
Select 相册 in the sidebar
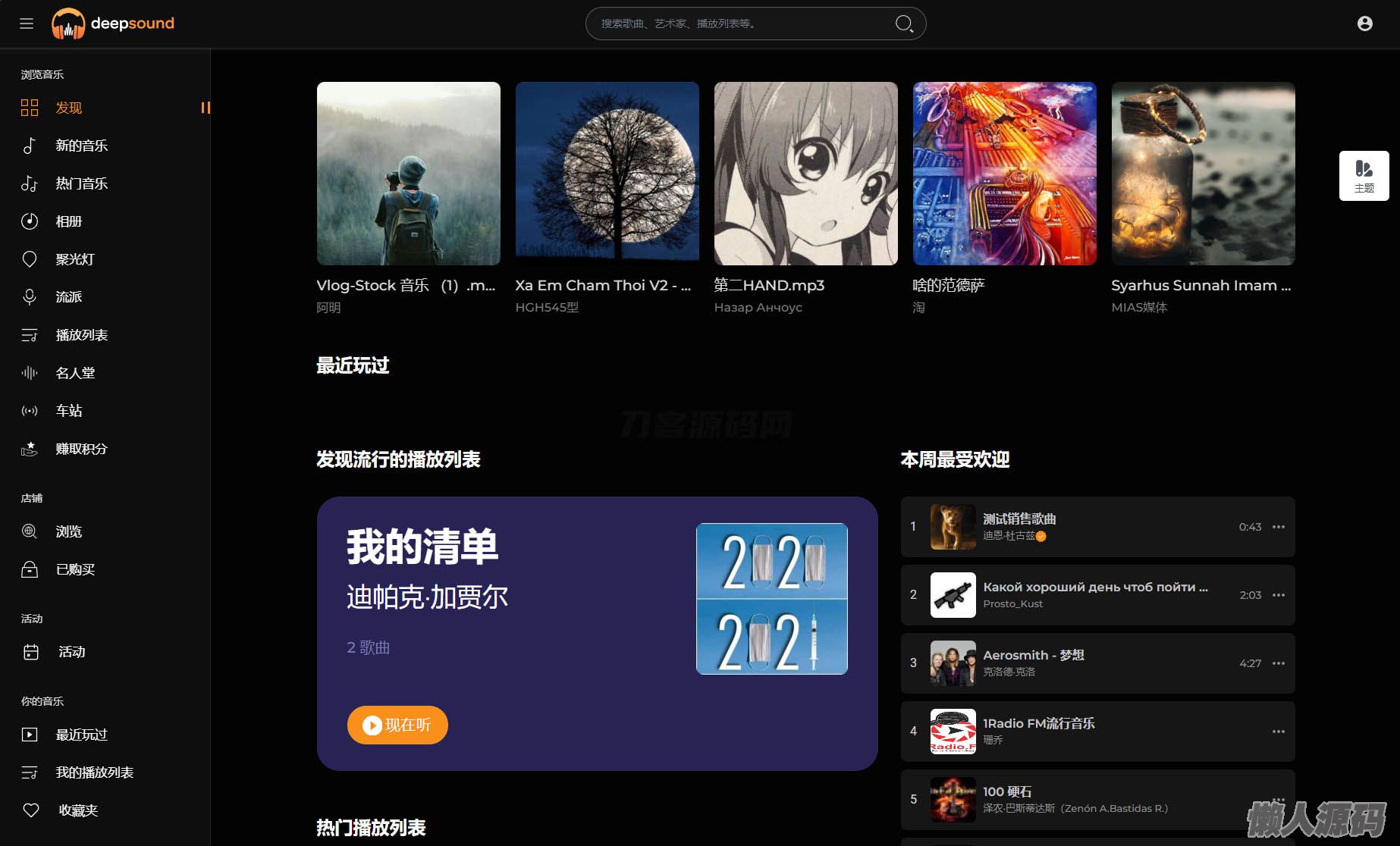click(68, 221)
